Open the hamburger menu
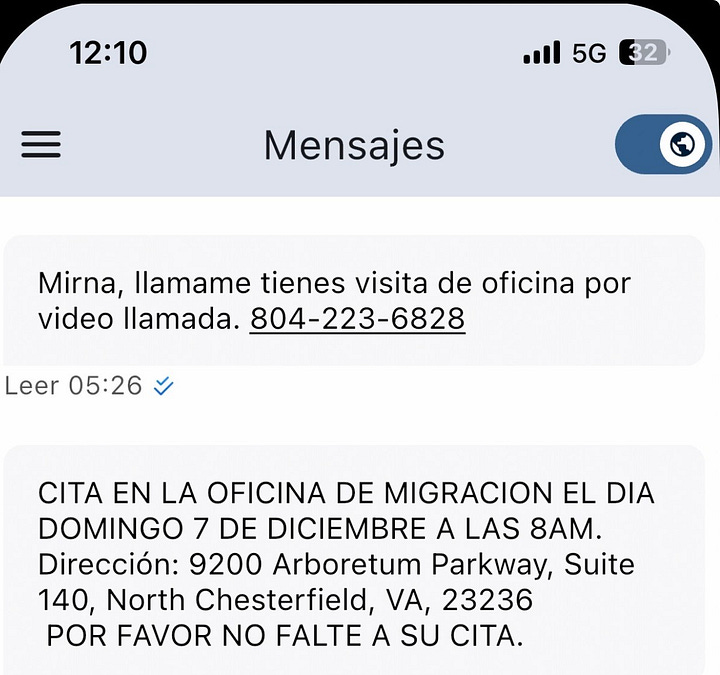Screen dimensions: 720x675 tap(41, 146)
